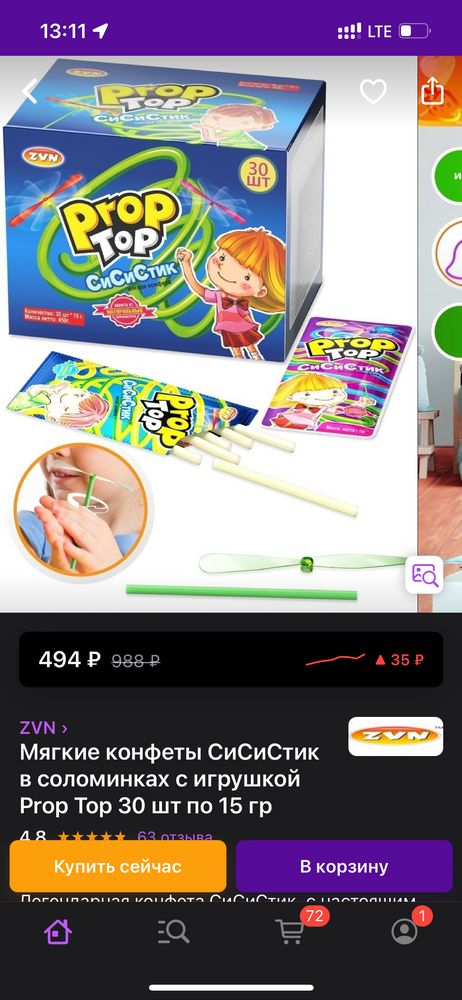Open the ZVN brand link
Image resolution: width=462 pixels, height=1000 pixels.
click(x=43, y=728)
